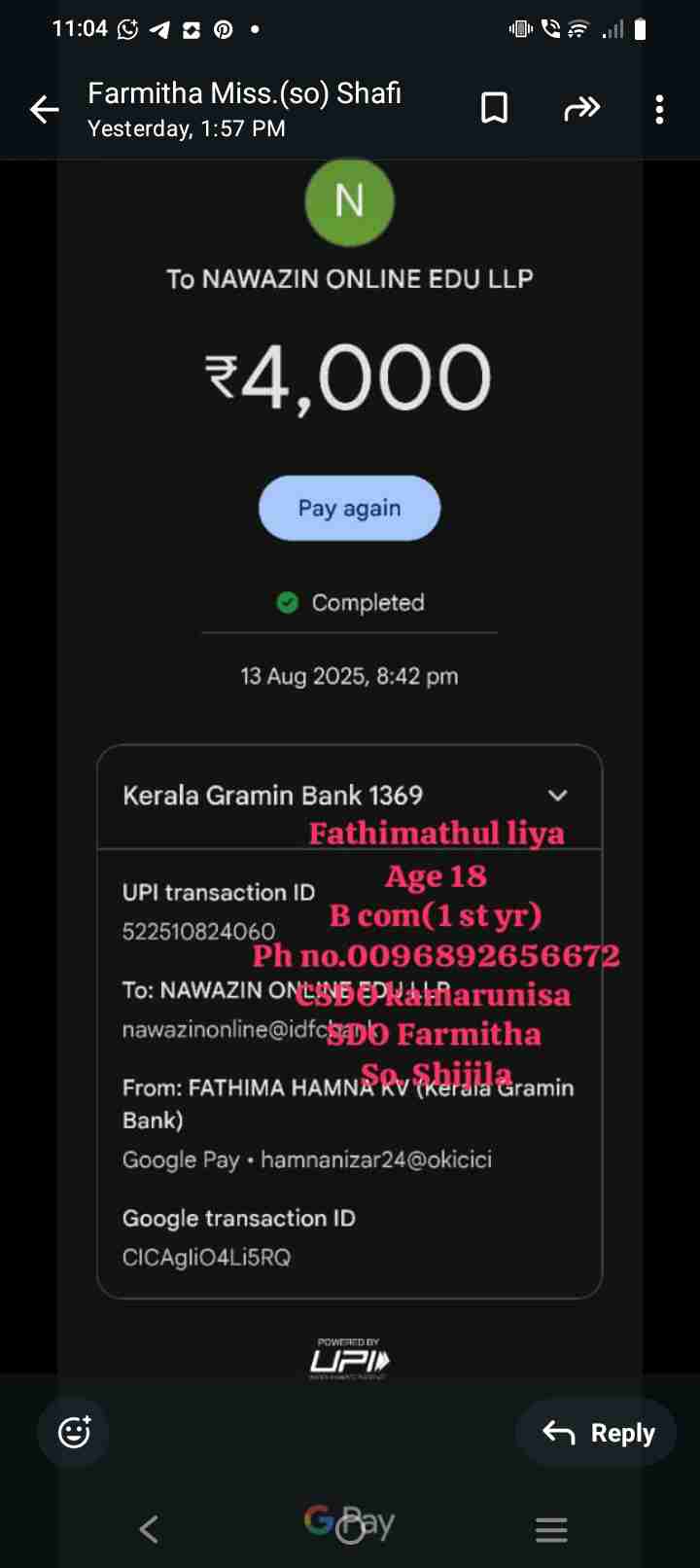The image size is (700, 1568).
Task: Add an emoji reaction
Action: coord(74,1432)
